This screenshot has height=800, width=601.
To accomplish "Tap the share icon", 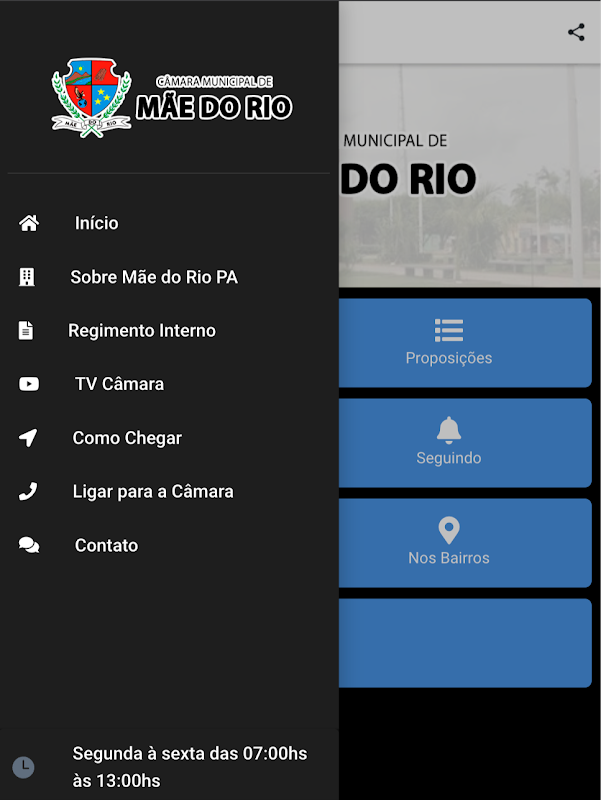I will pos(576,32).
